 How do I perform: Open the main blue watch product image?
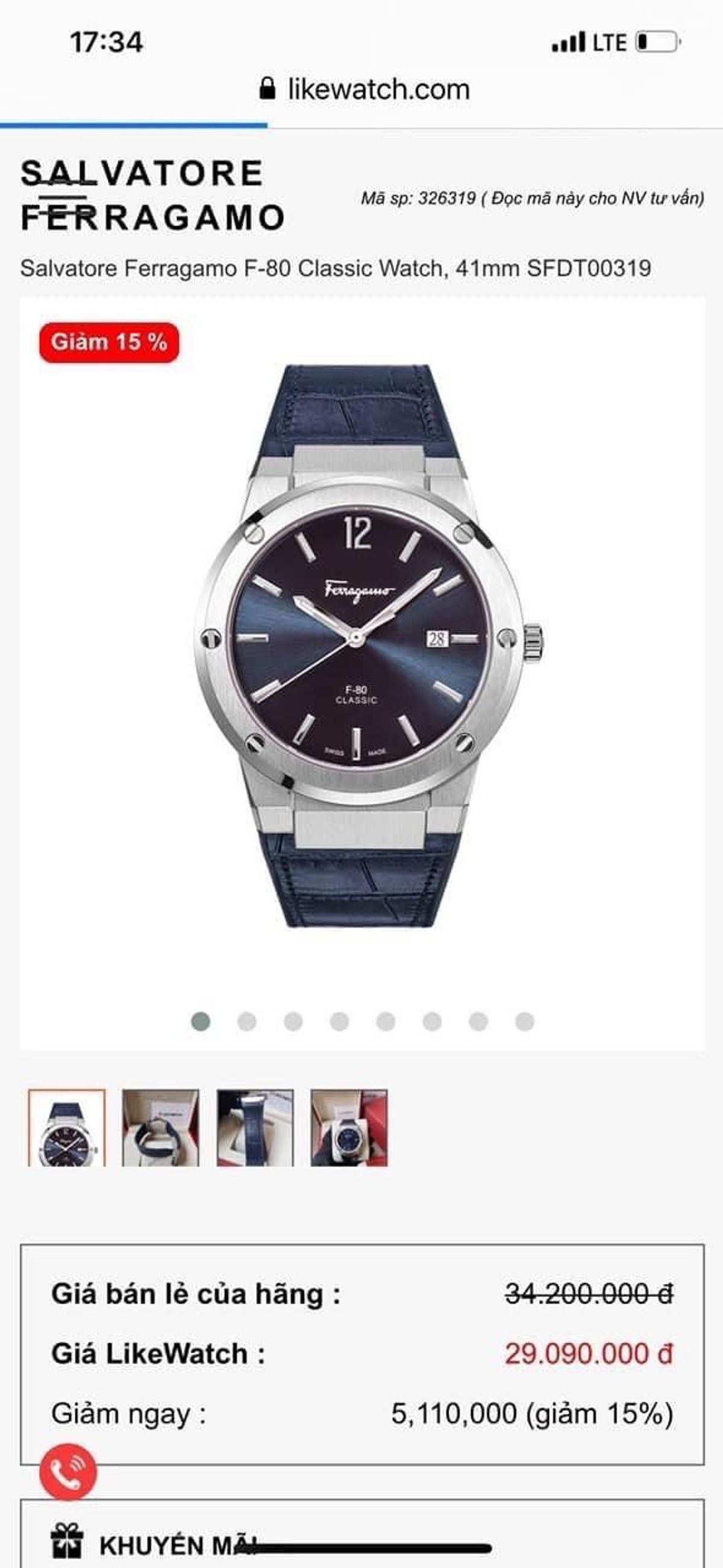363,645
